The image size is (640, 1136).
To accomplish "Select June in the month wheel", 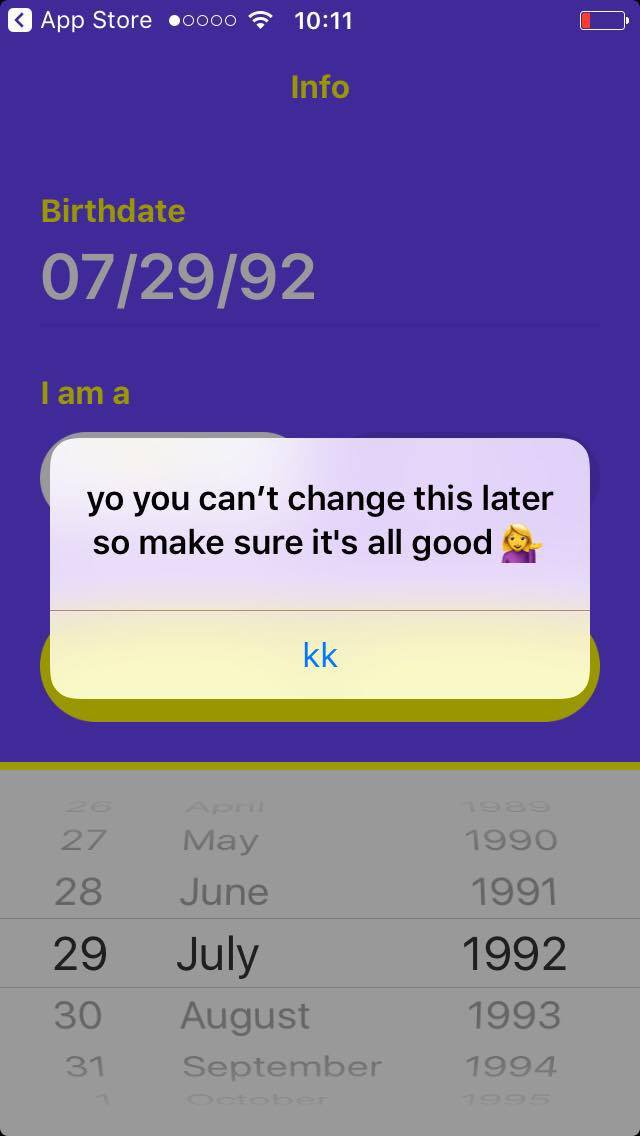I will (x=224, y=892).
